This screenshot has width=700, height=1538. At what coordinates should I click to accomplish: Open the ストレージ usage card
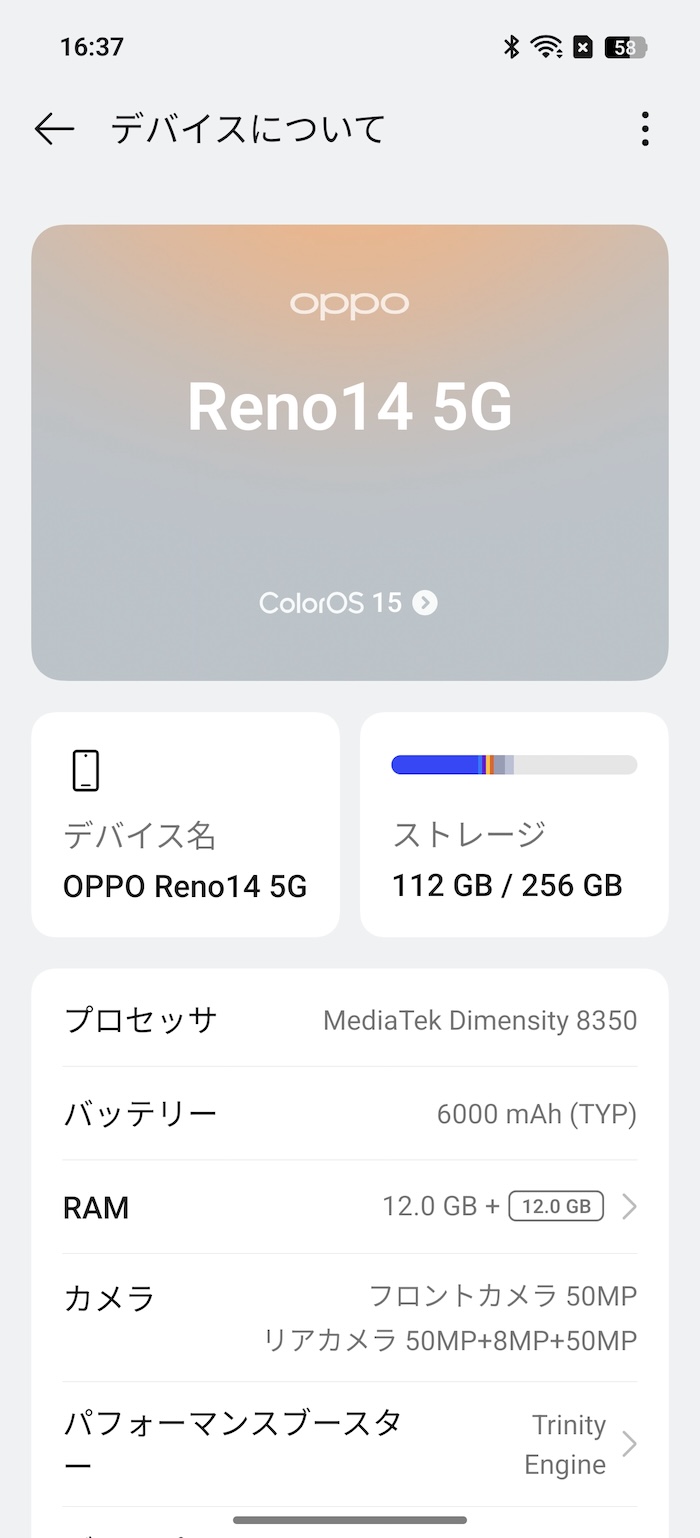[514, 825]
